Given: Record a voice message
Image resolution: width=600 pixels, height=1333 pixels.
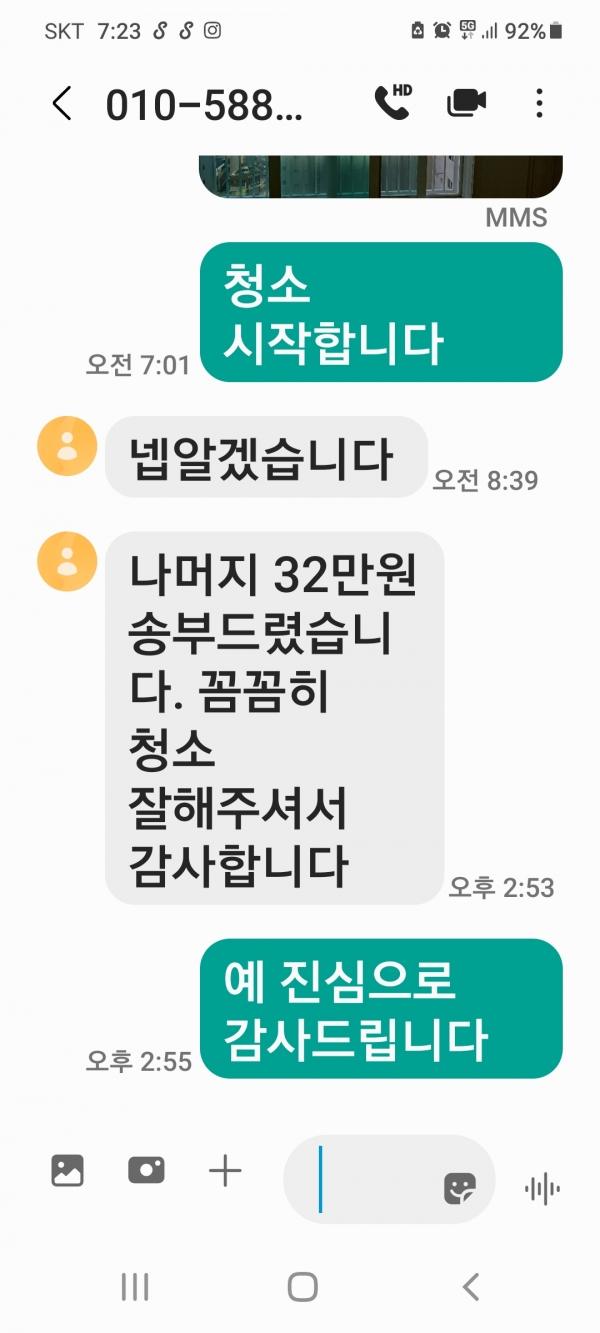Looking at the screenshot, I should [x=542, y=1188].
